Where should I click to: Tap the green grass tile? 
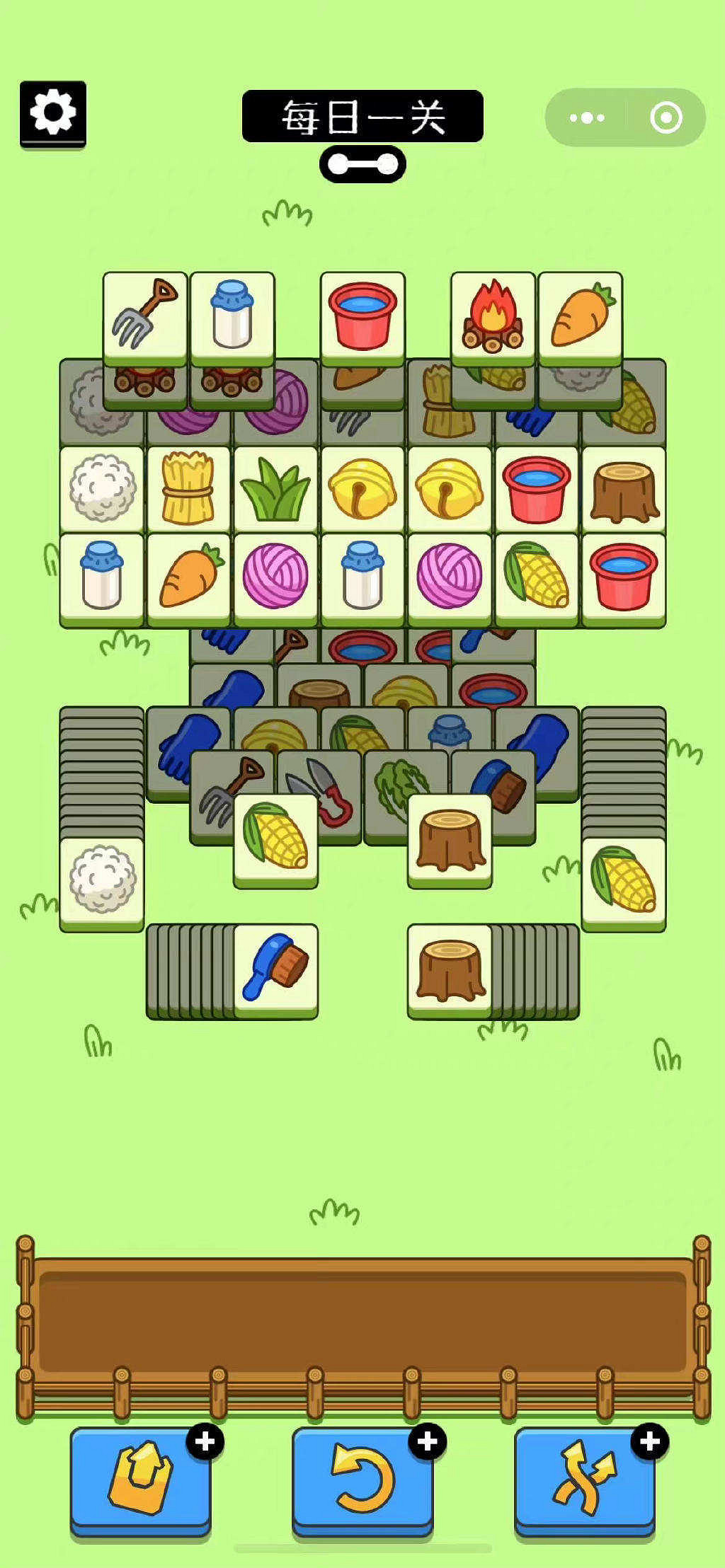[275, 488]
